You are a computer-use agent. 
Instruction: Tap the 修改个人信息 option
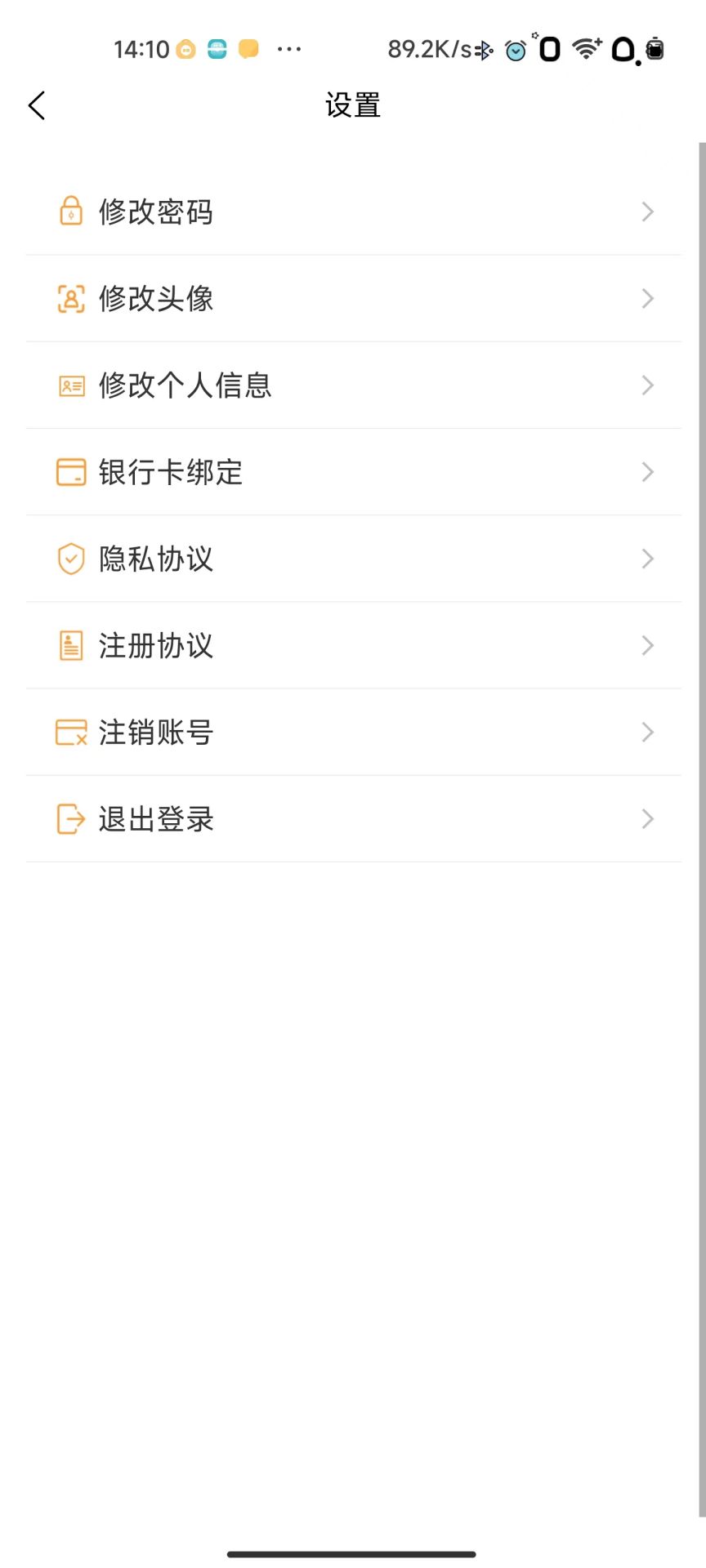(185, 385)
